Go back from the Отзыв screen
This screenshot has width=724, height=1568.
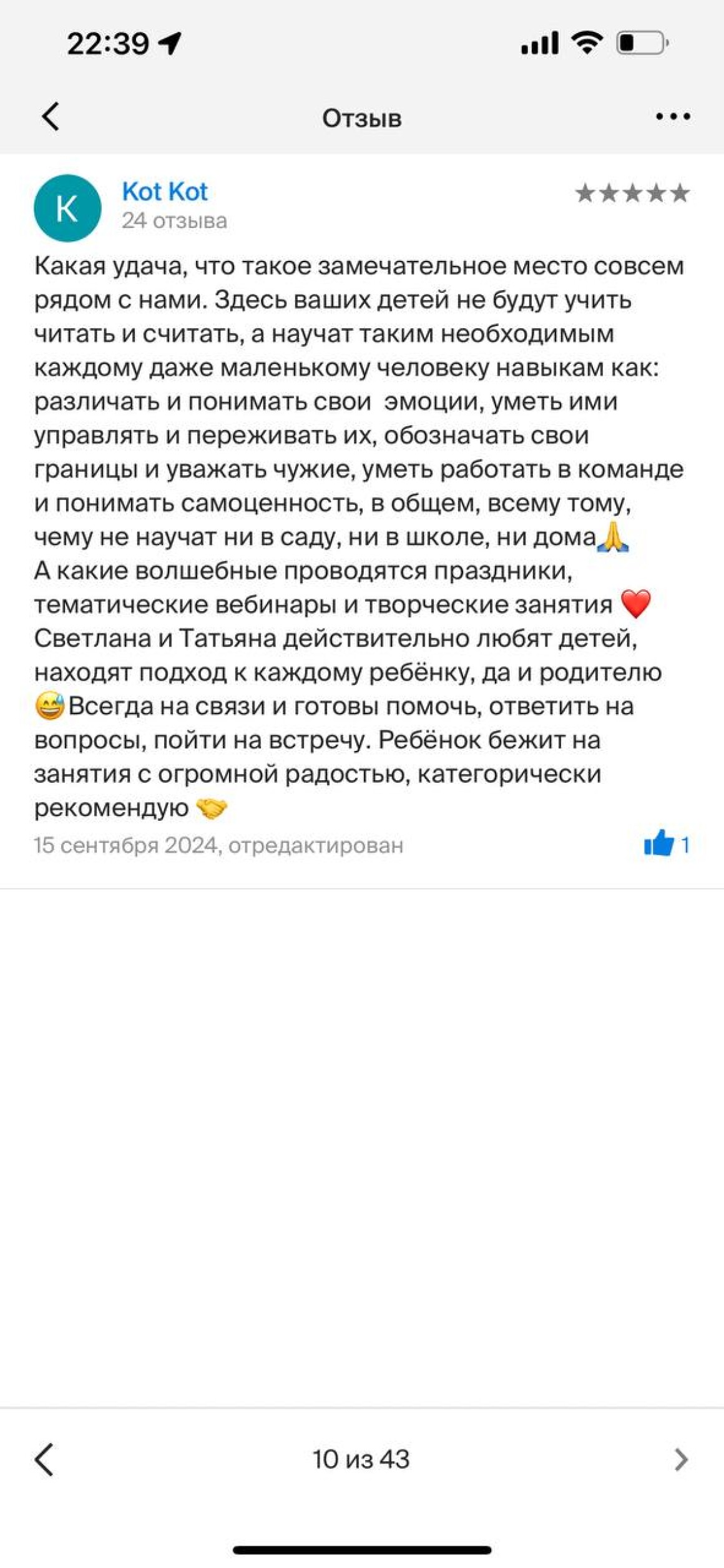[51, 117]
